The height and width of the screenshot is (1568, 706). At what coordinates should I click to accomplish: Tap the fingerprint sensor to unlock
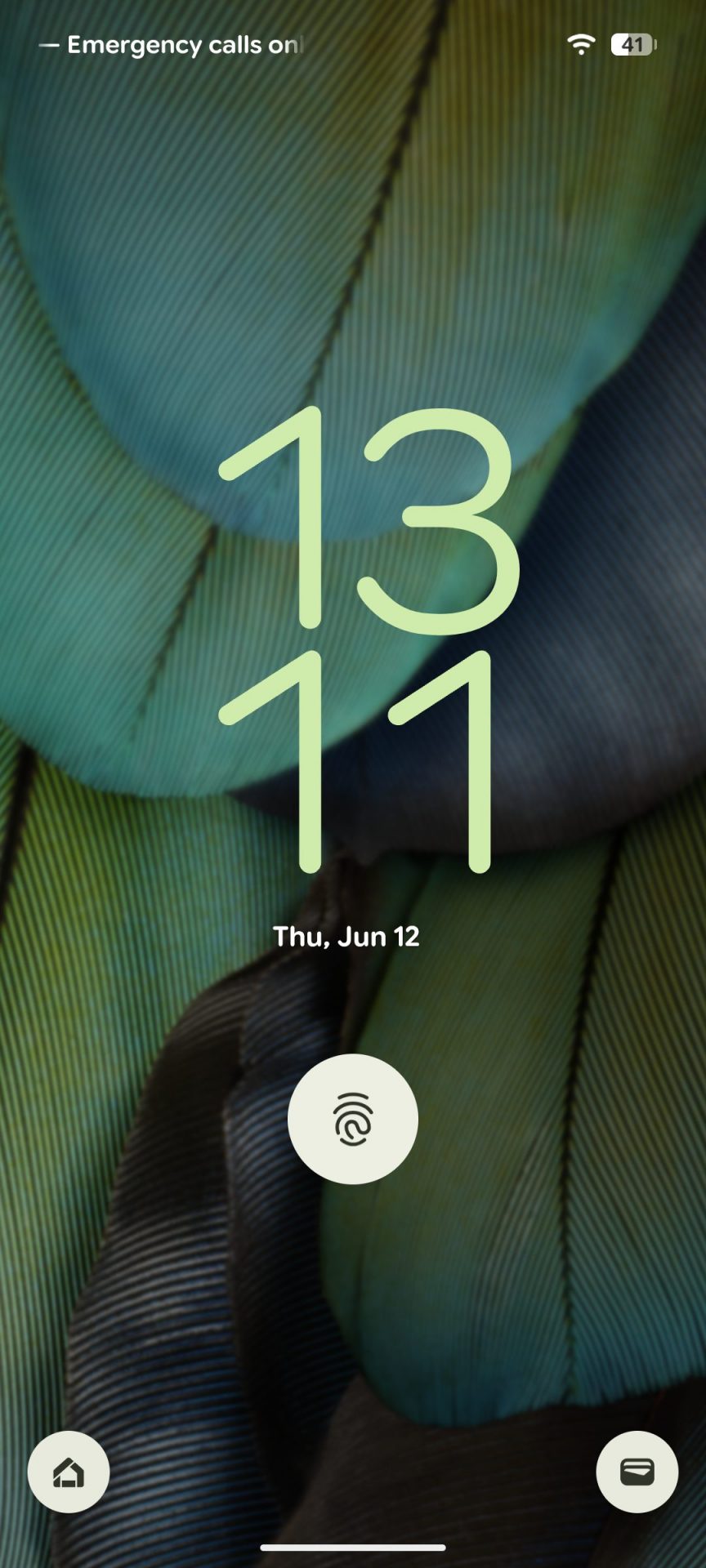point(352,1119)
